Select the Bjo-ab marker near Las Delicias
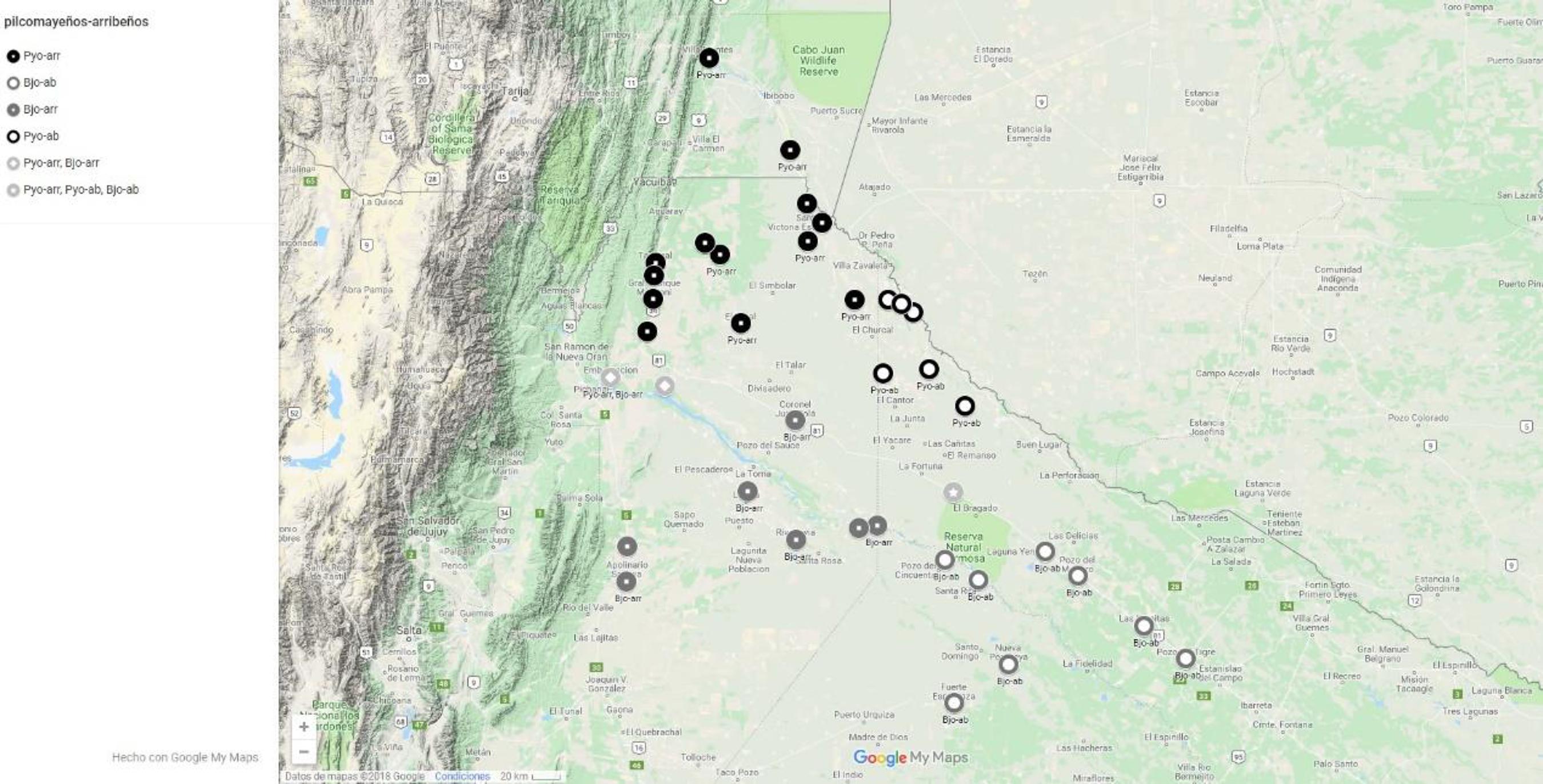1543x784 pixels. point(1045,551)
